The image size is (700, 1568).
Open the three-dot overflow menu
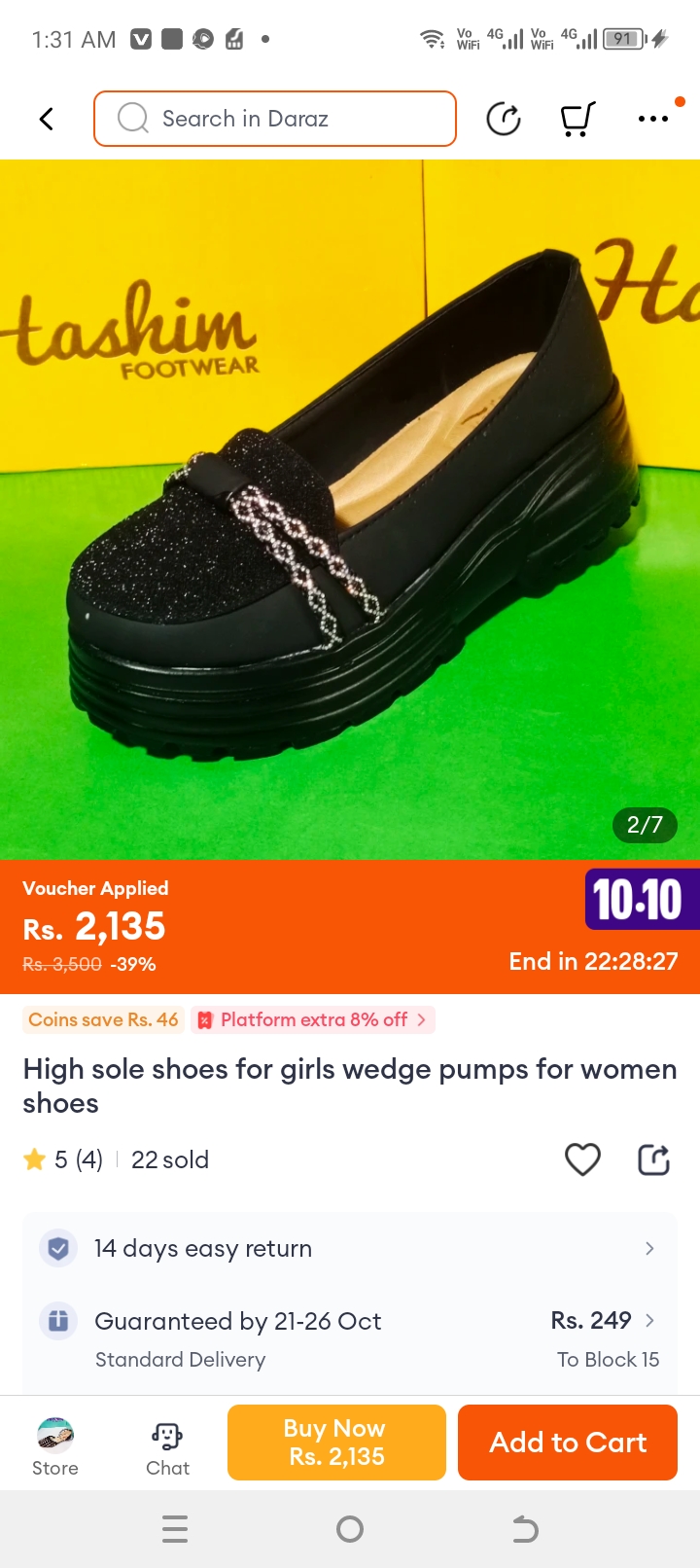pyautogui.click(x=652, y=119)
